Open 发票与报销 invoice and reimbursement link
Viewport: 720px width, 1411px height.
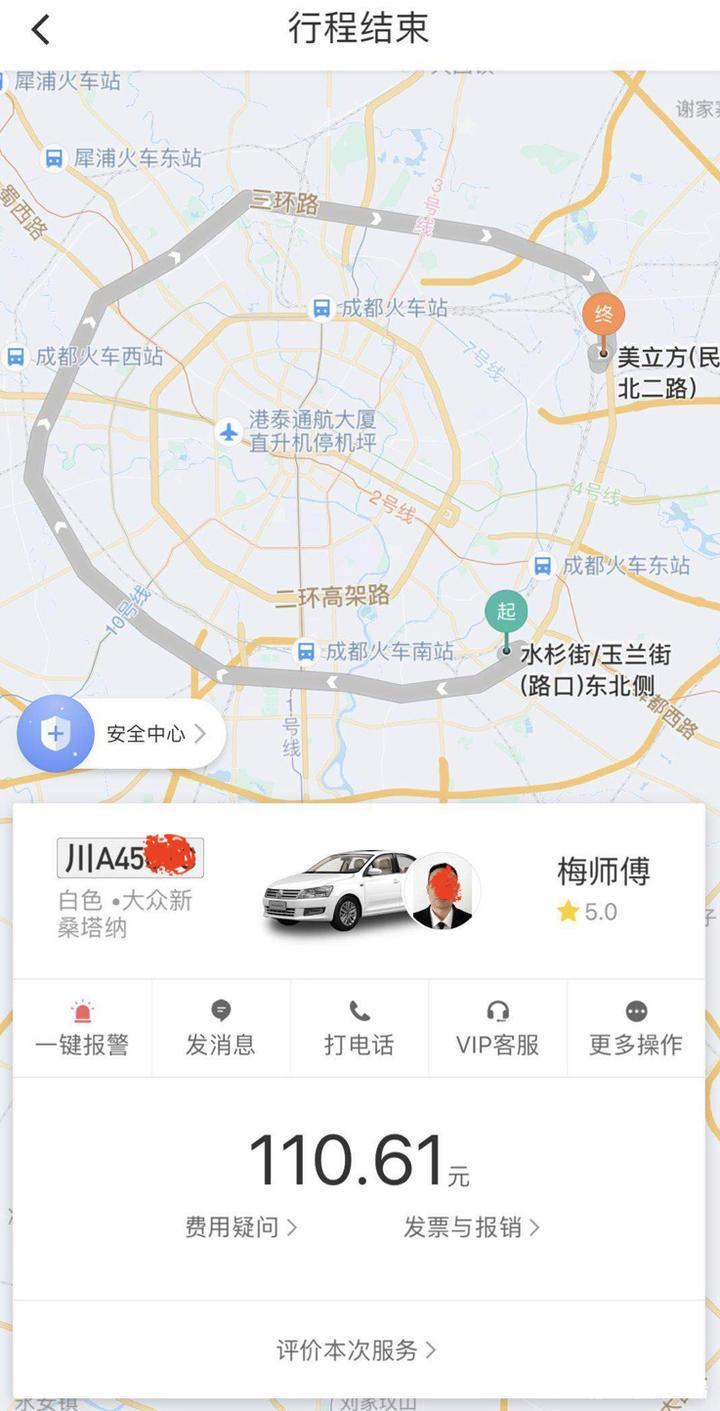(x=460, y=1229)
